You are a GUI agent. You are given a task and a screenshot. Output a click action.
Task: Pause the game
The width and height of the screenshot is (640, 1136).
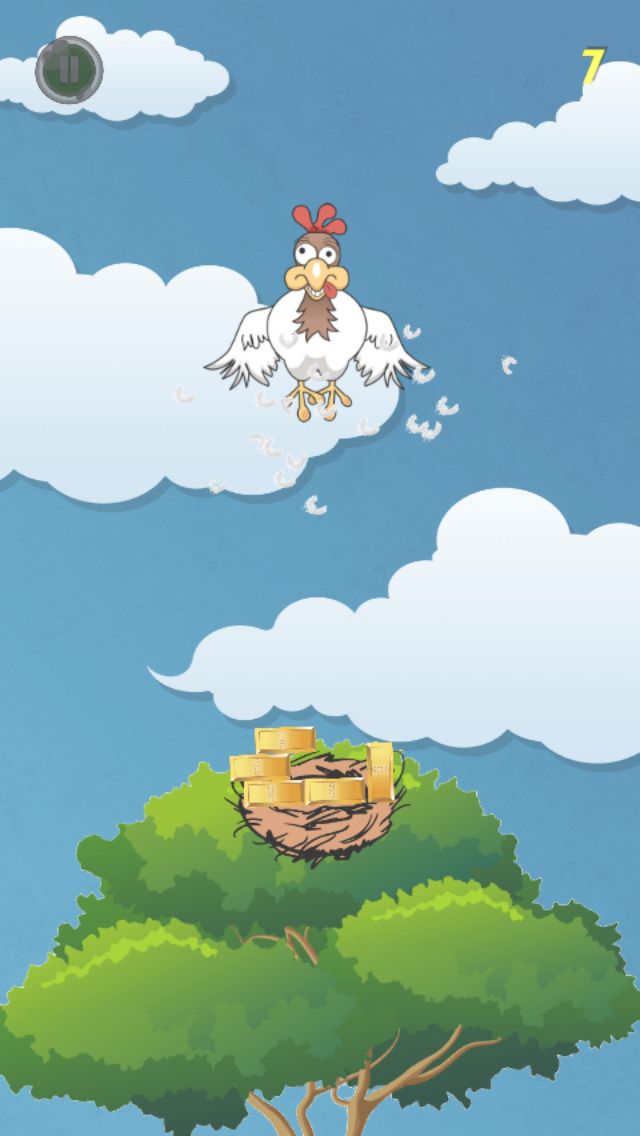click(x=69, y=69)
